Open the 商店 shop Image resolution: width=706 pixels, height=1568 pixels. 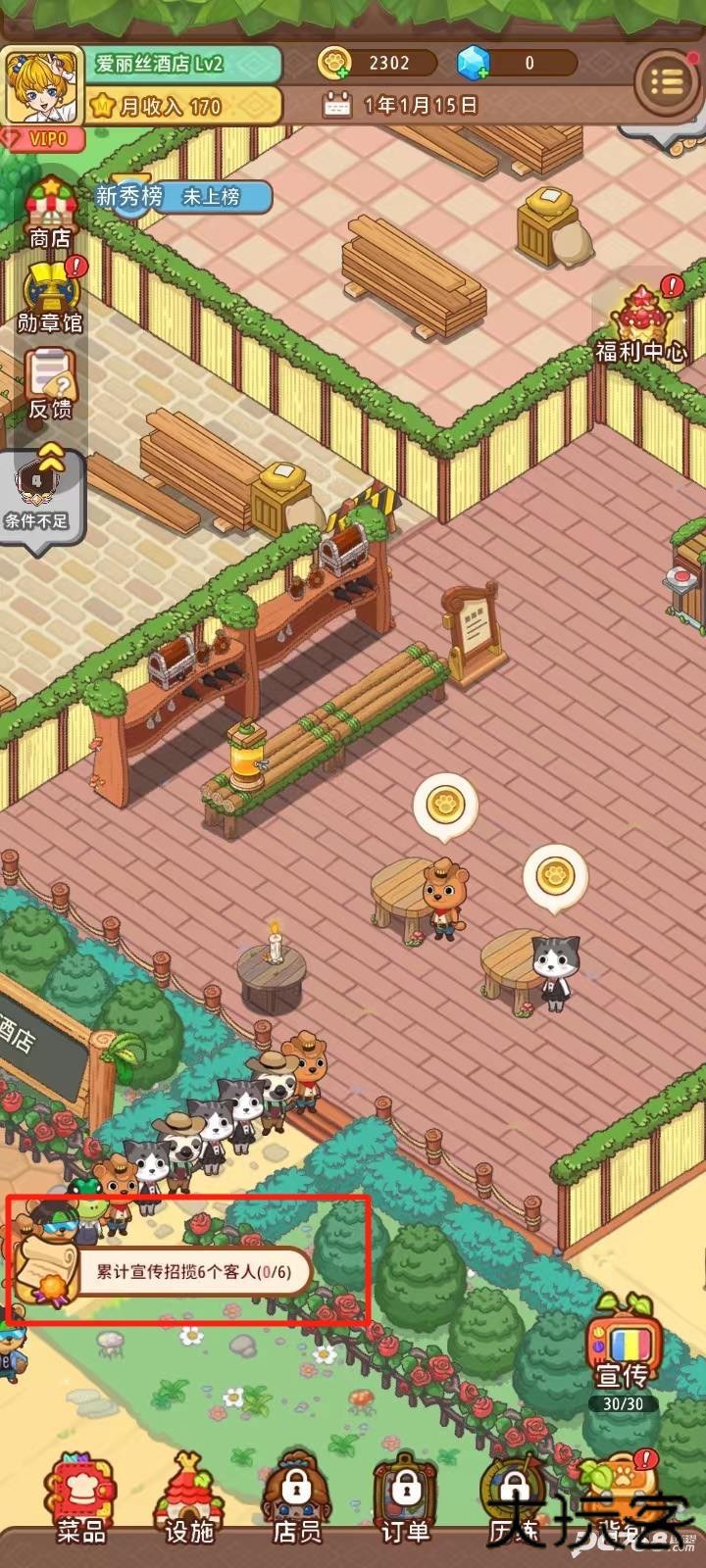(x=49, y=213)
